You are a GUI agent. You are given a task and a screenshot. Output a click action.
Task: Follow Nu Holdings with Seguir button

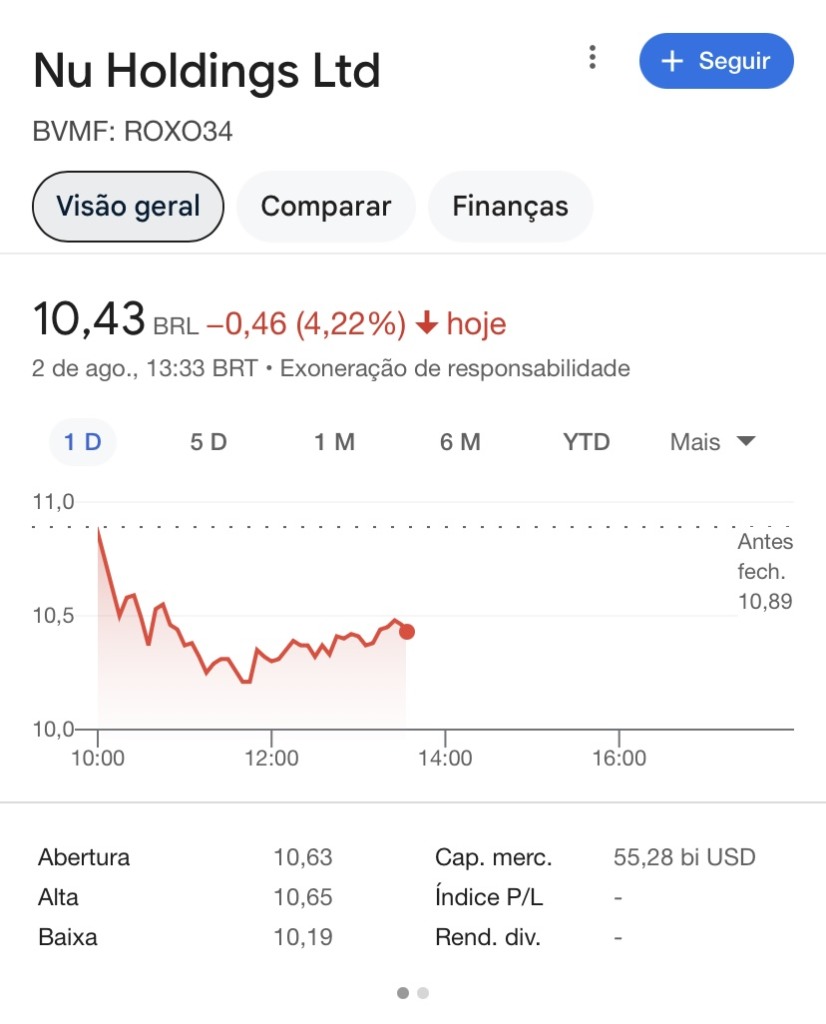pos(716,61)
